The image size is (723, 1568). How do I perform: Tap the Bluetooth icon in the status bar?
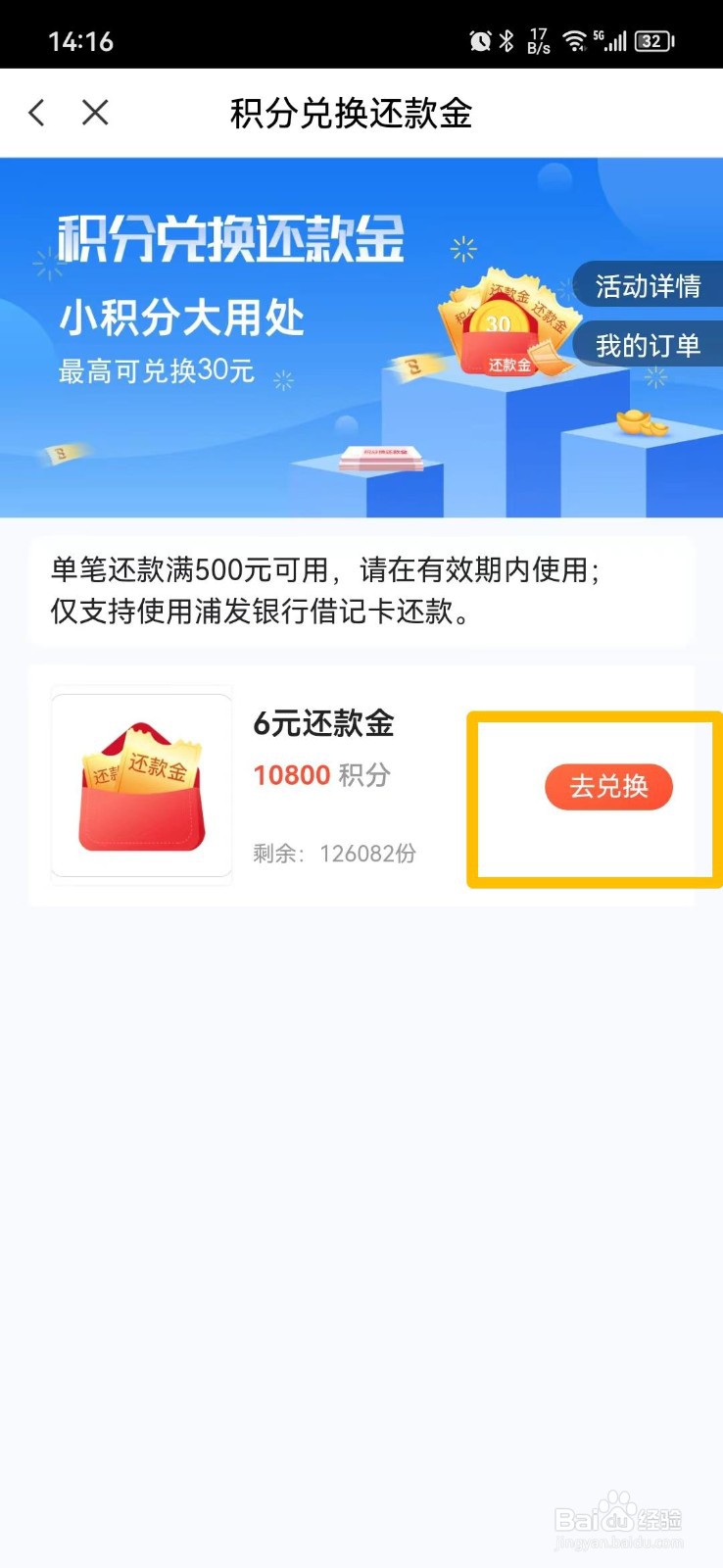pos(507,40)
